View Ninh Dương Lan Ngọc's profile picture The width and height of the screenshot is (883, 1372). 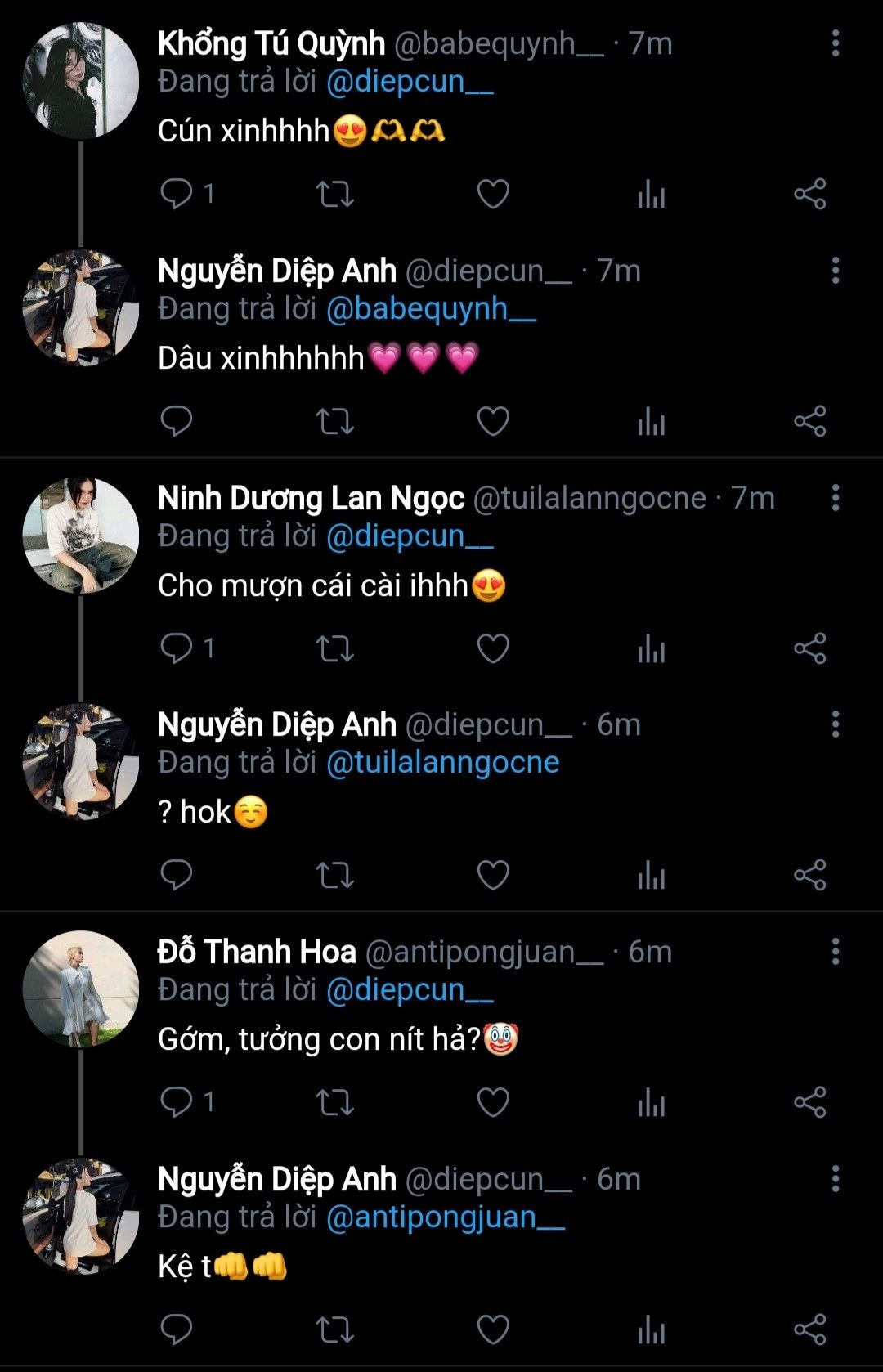(x=80, y=536)
